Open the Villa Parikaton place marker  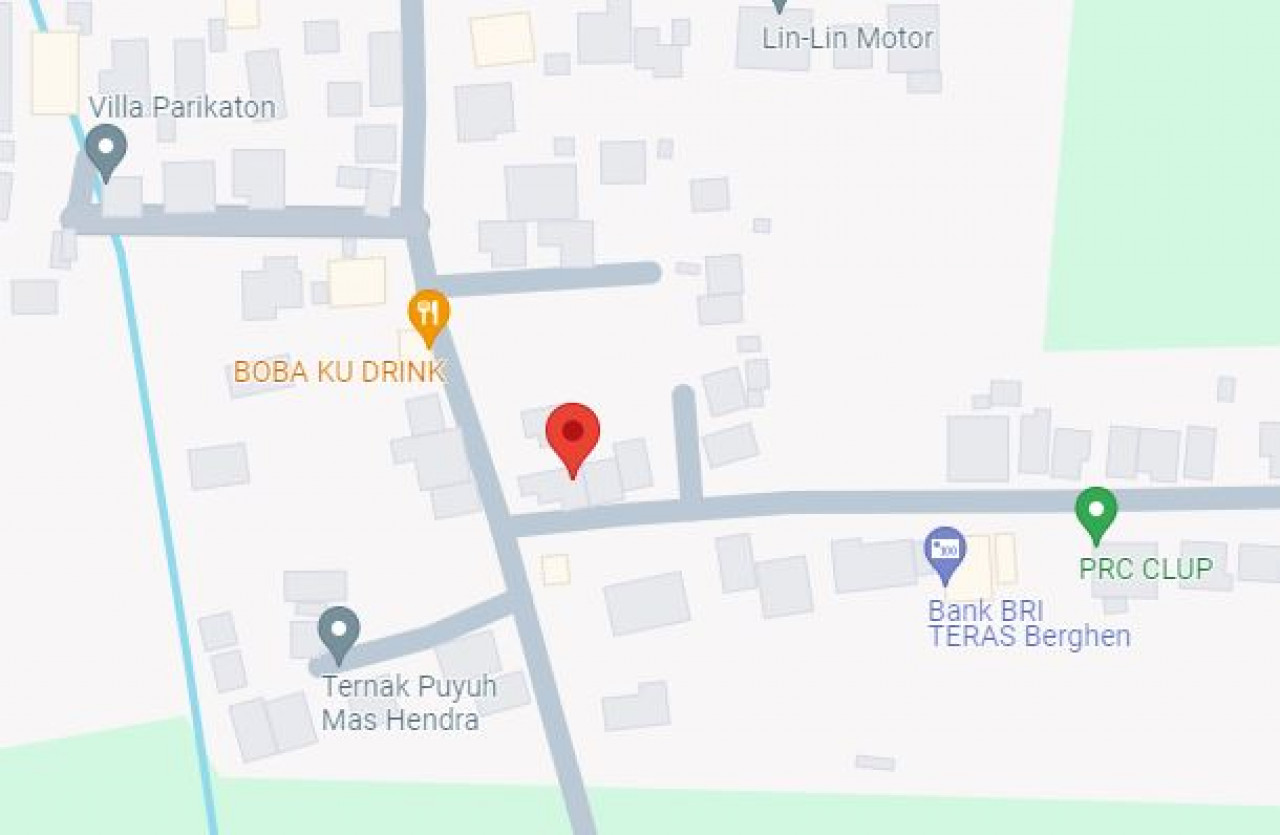click(x=105, y=150)
